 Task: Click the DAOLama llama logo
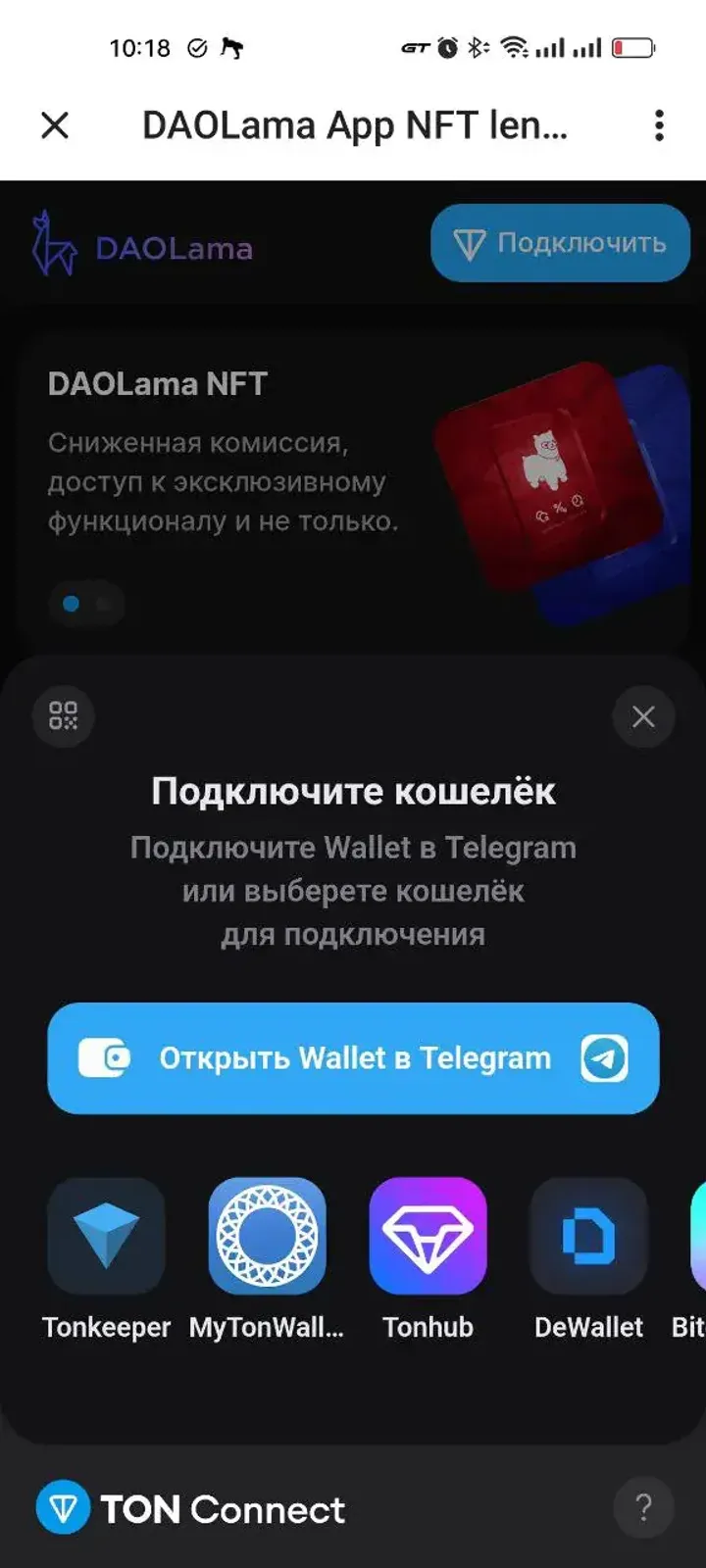click(54, 244)
